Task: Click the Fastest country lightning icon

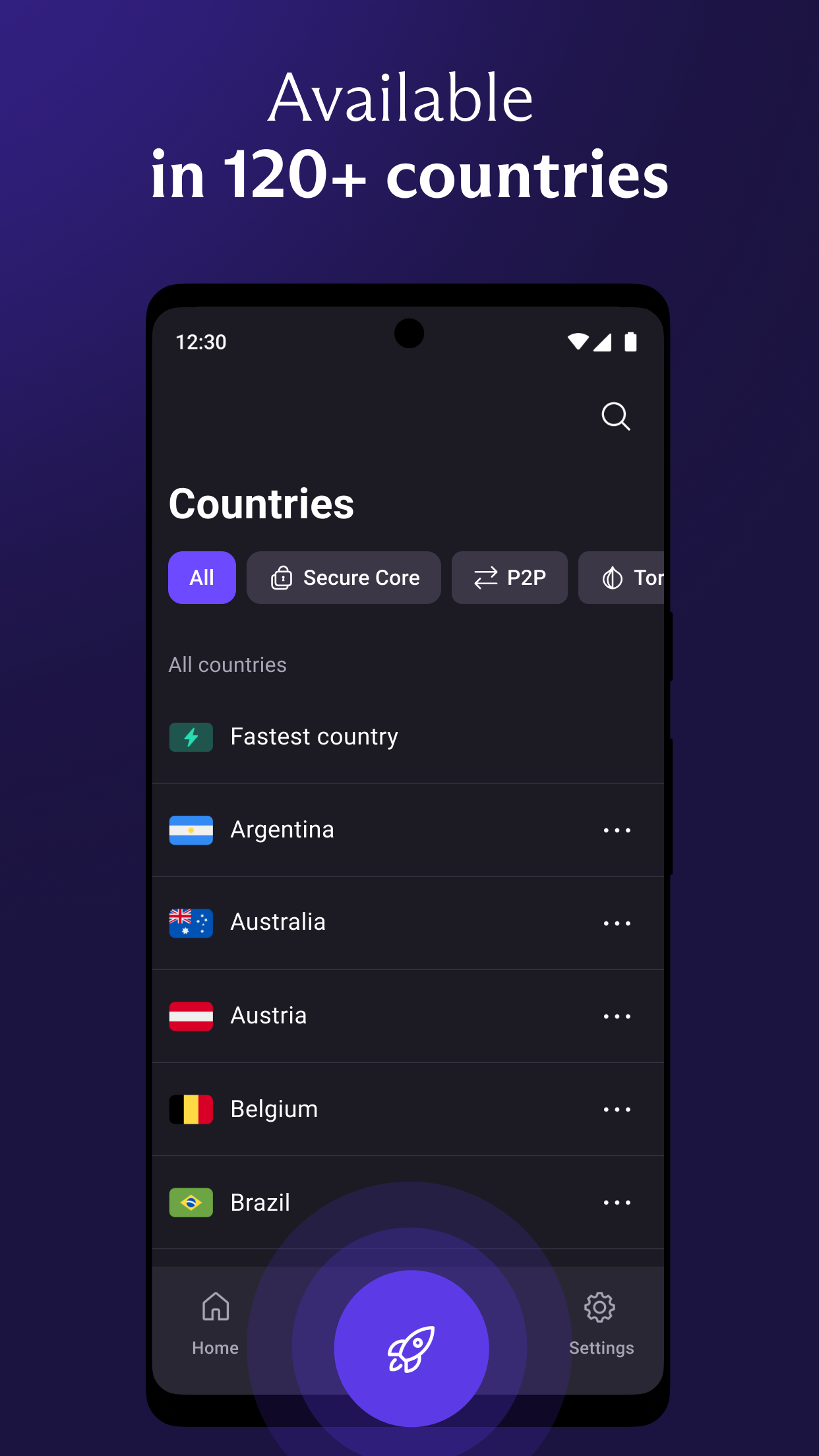Action: coord(191,737)
